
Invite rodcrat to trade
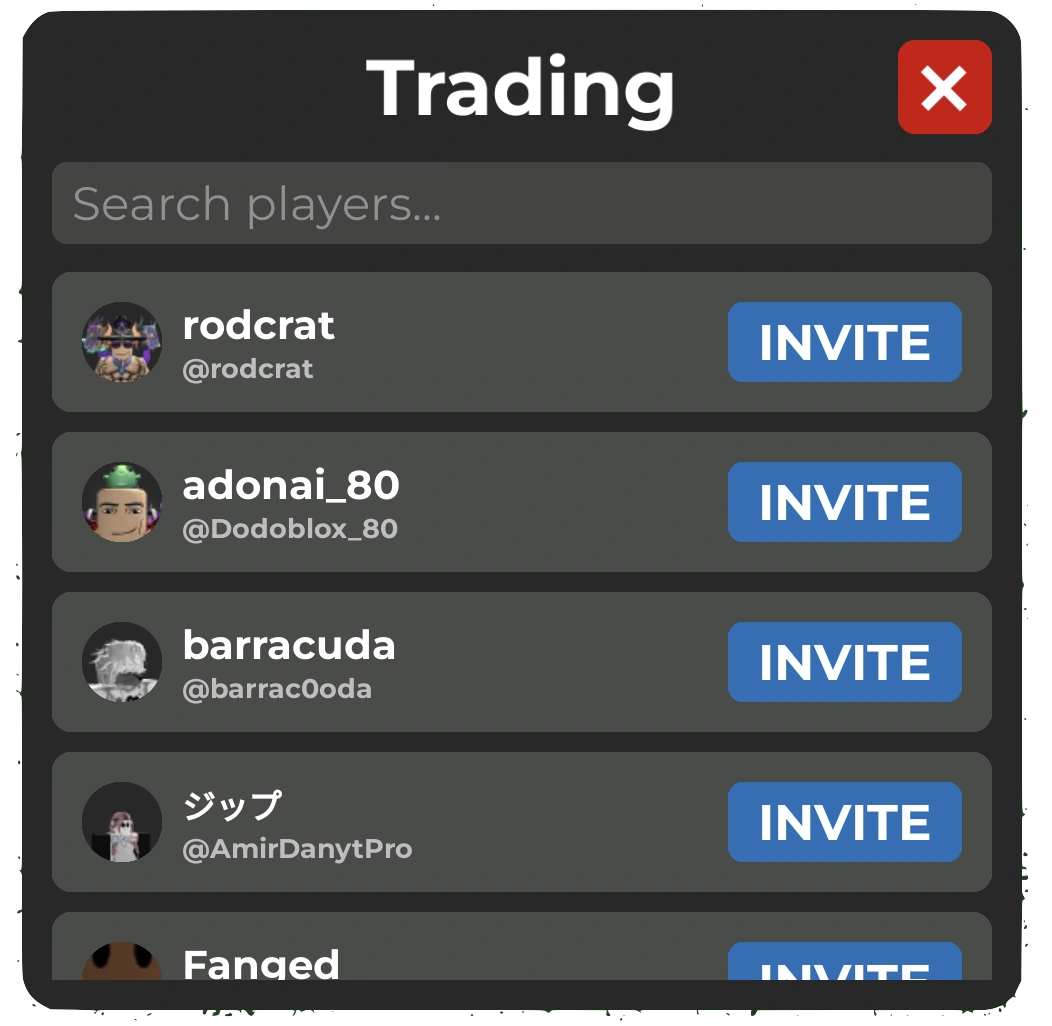[844, 342]
